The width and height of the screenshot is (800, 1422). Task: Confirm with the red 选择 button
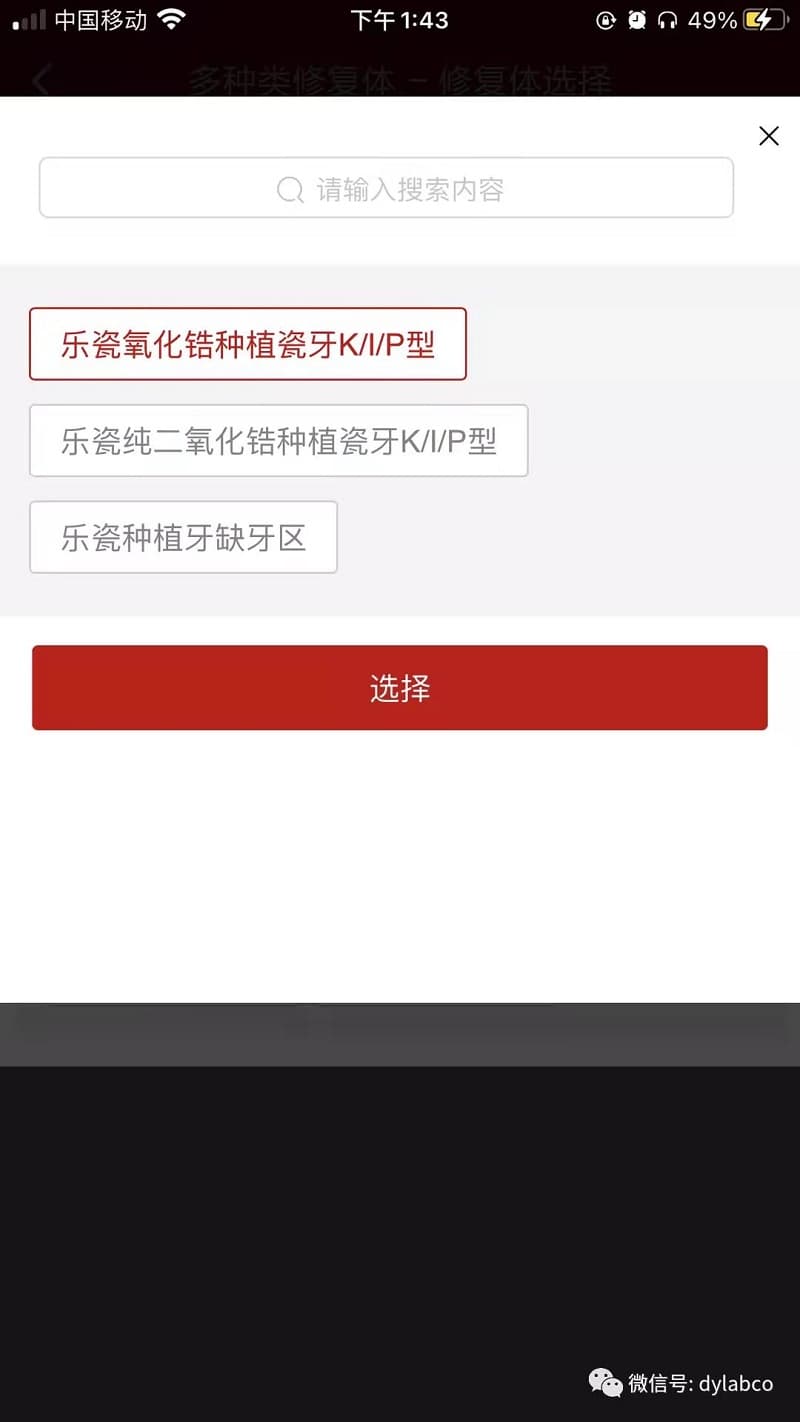point(399,688)
